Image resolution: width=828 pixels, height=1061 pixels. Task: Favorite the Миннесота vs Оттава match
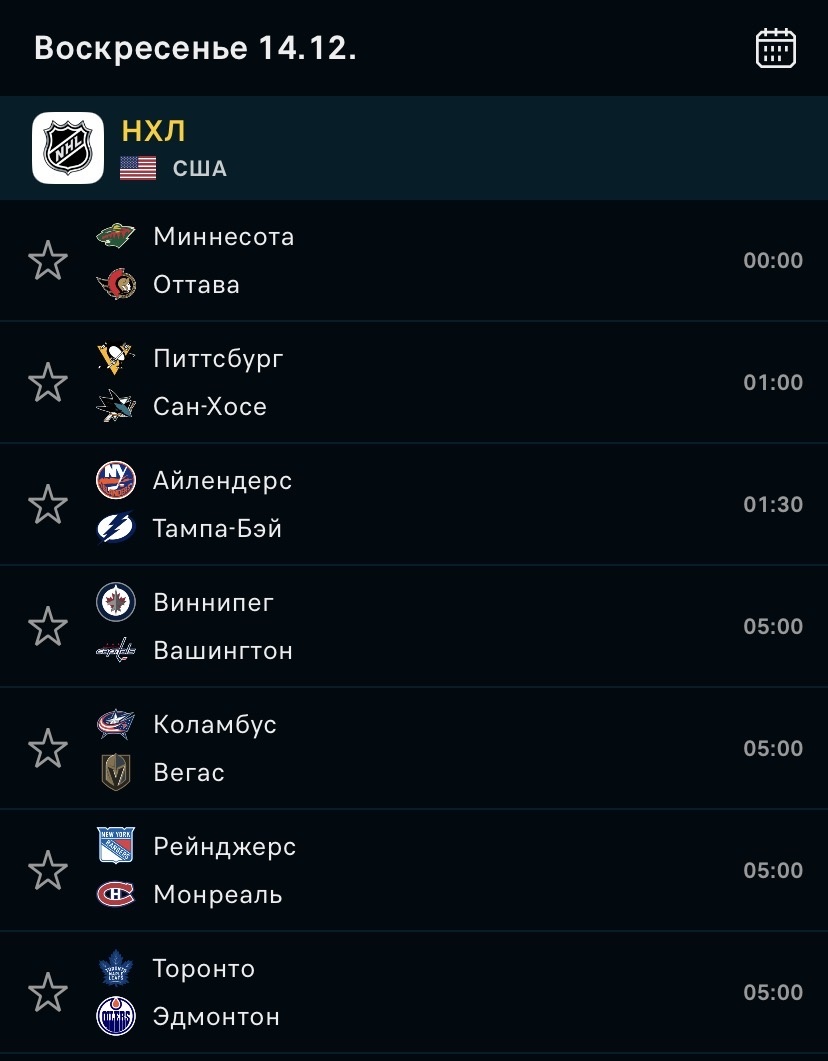point(48,261)
